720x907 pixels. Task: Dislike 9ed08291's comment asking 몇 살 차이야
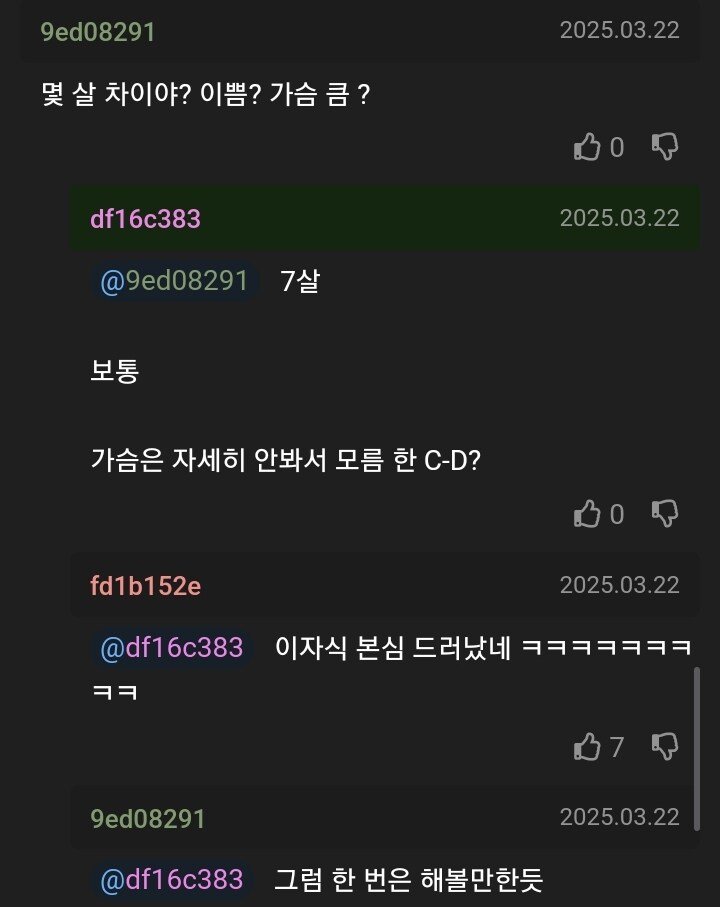(x=665, y=148)
